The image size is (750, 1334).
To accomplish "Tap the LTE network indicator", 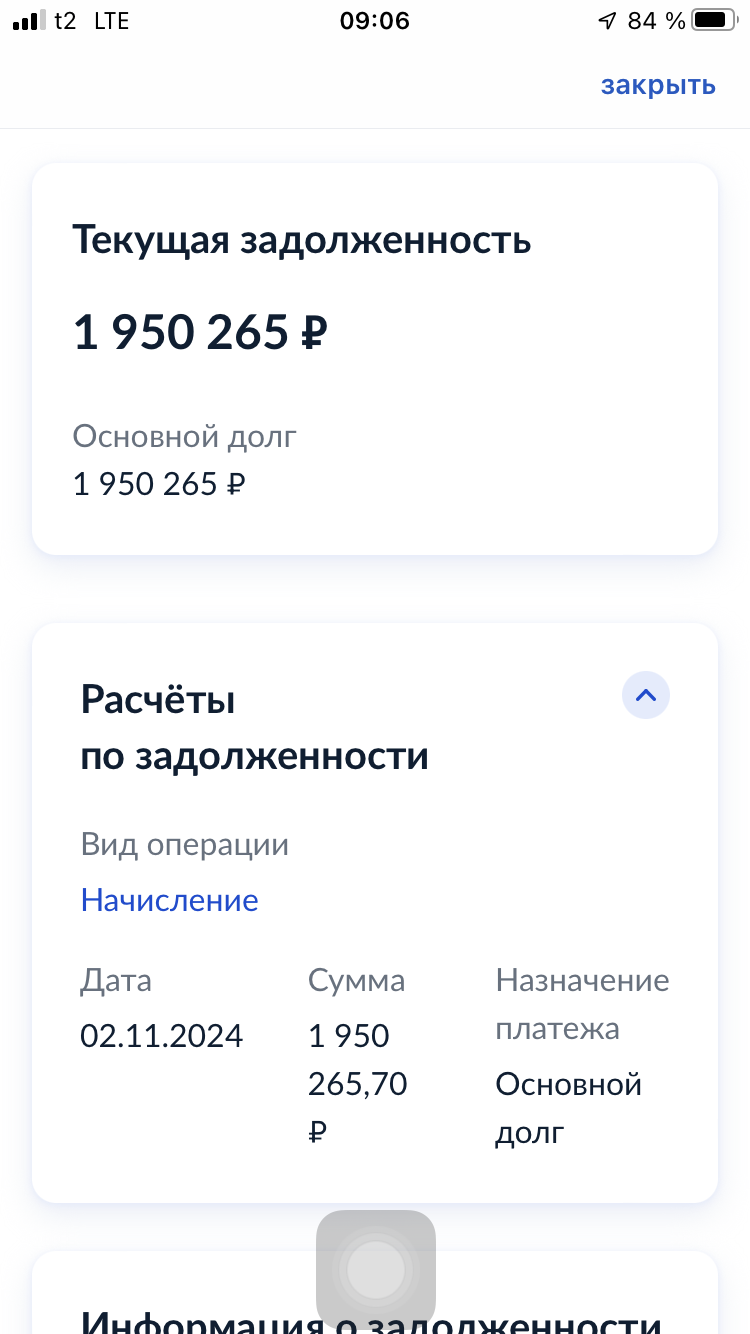I will pos(110,20).
